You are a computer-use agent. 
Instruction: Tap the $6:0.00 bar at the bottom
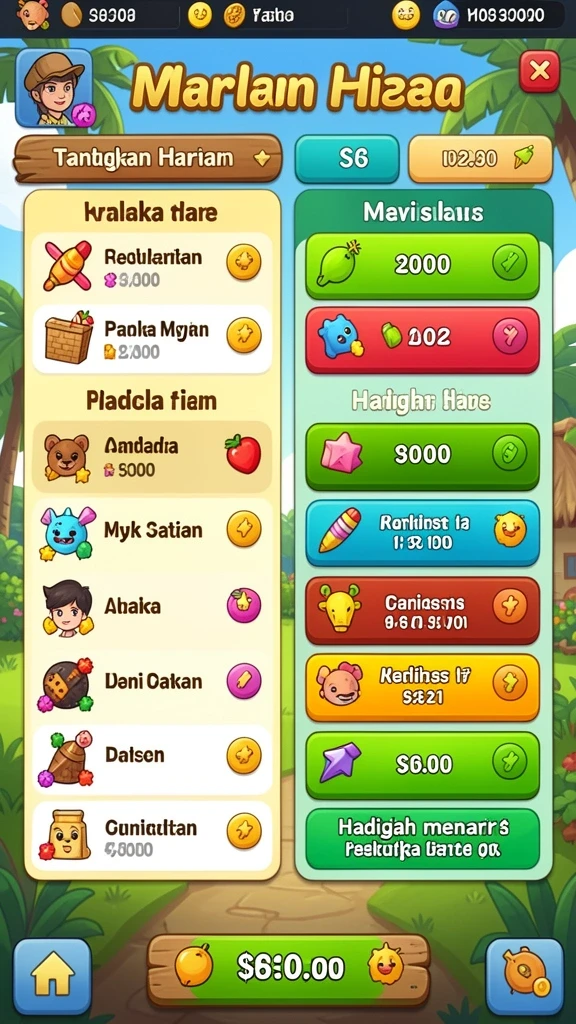tap(288, 968)
